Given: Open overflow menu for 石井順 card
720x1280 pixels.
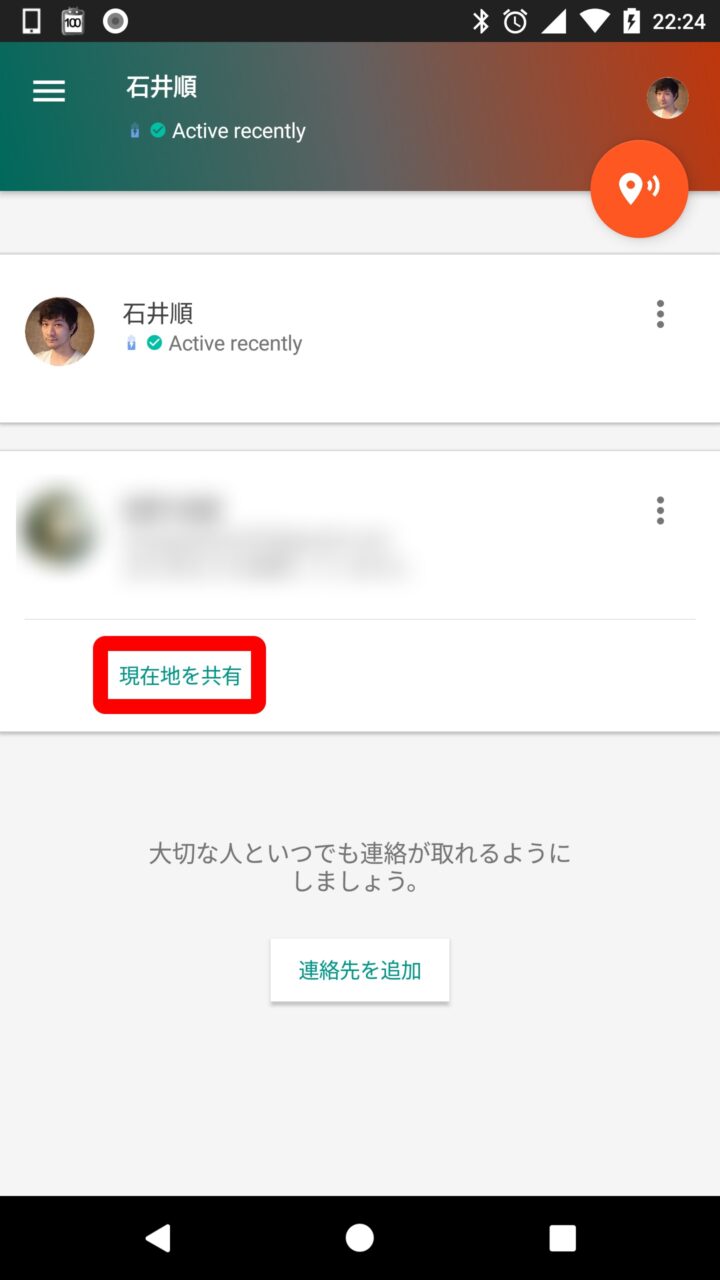Looking at the screenshot, I should click(660, 314).
